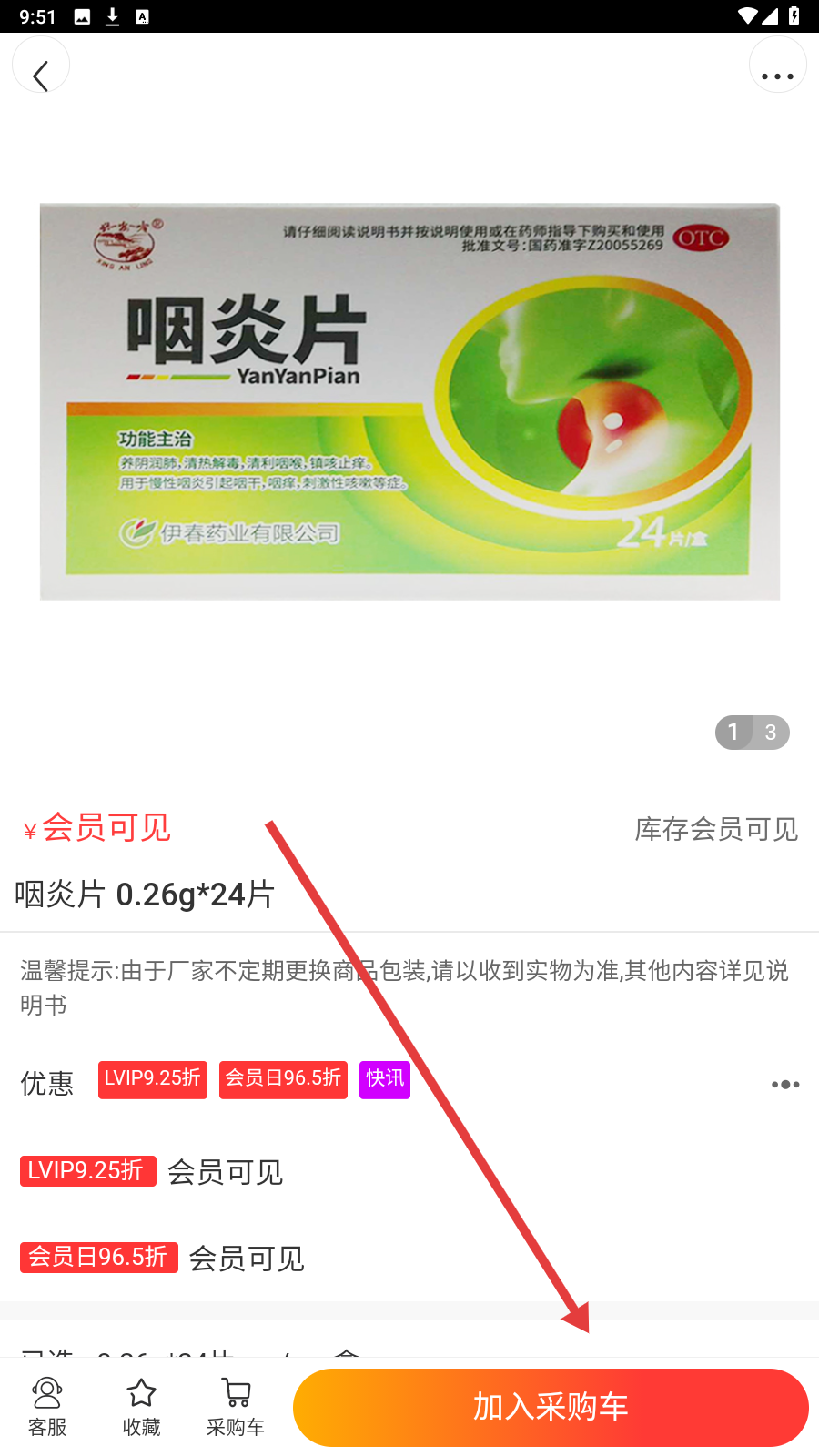The height and width of the screenshot is (1456, 819).
Task: Open the 咽炎片 product image
Action: [409, 401]
